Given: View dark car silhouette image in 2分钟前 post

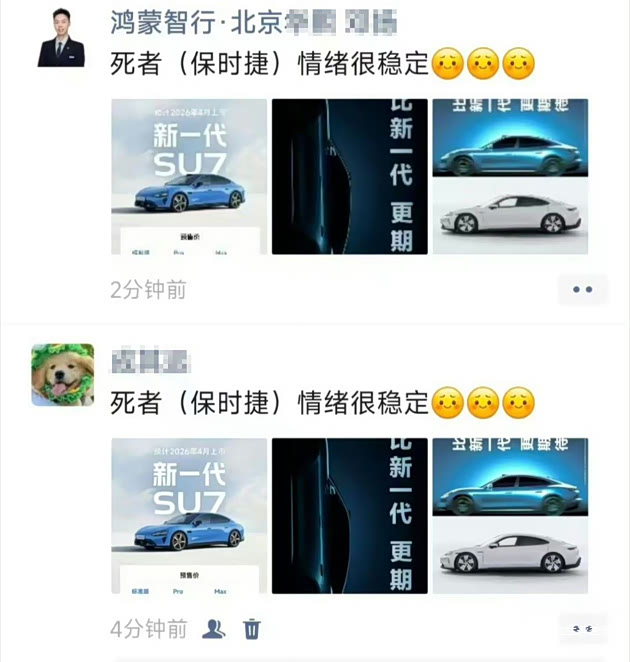Looking at the screenshot, I should point(349,176).
